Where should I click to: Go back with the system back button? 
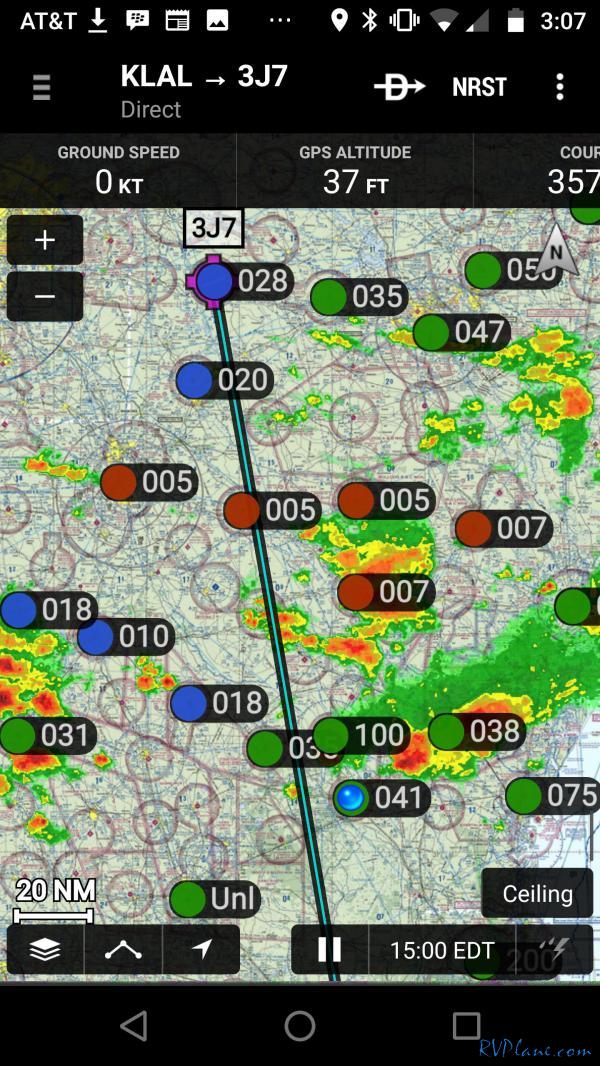(x=133, y=1025)
